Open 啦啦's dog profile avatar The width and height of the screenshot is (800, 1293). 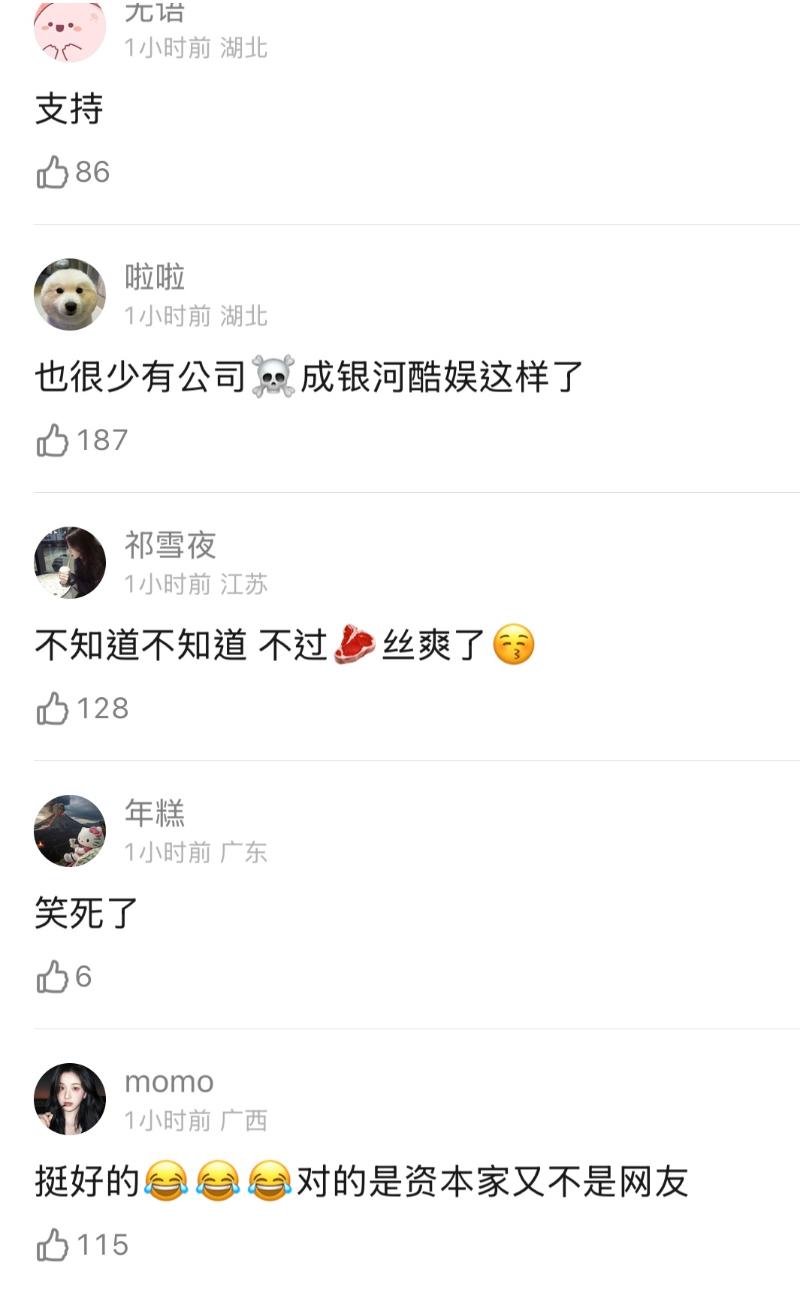(x=70, y=295)
